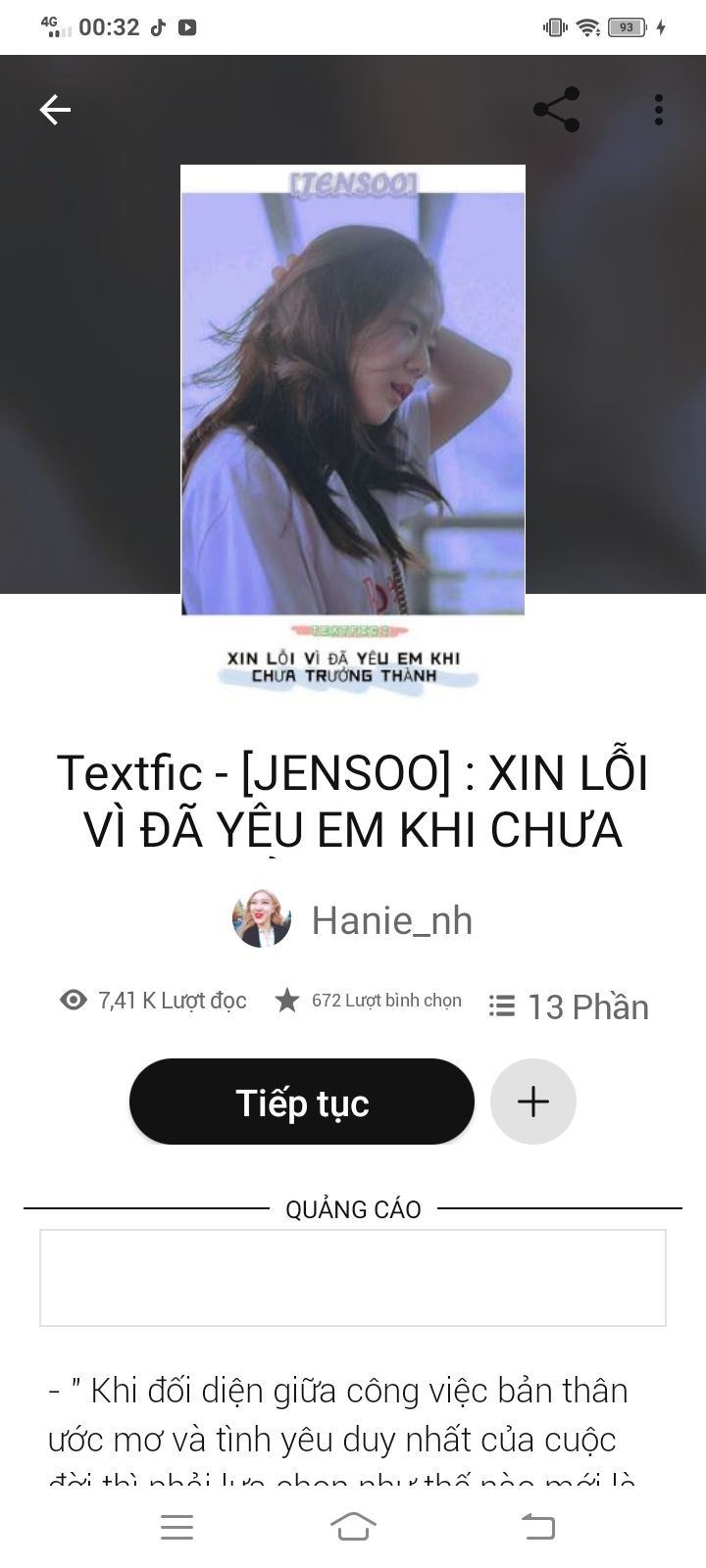Tap the system home button

(353, 1527)
